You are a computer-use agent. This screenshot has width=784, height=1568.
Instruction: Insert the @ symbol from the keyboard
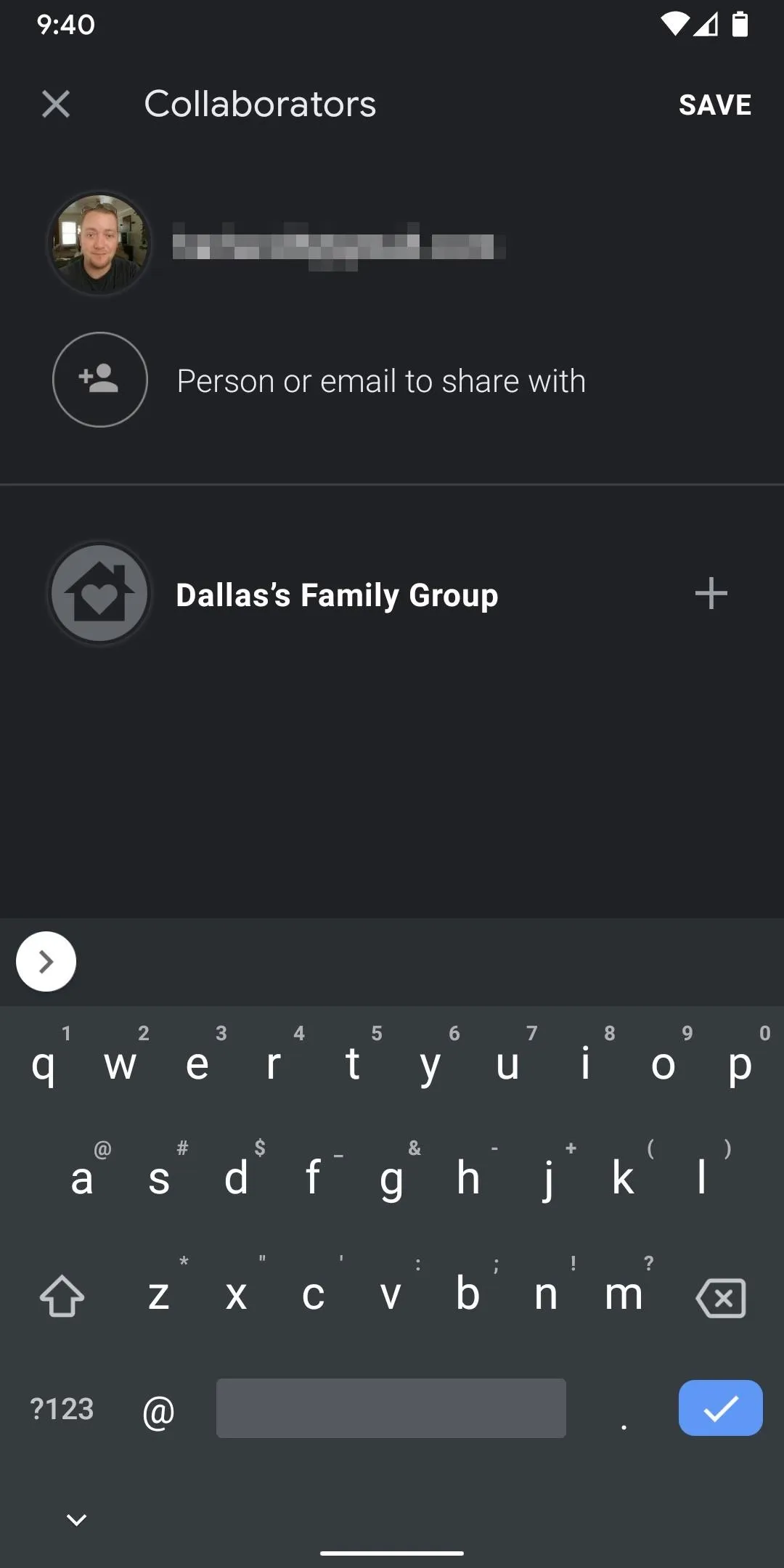158,1410
